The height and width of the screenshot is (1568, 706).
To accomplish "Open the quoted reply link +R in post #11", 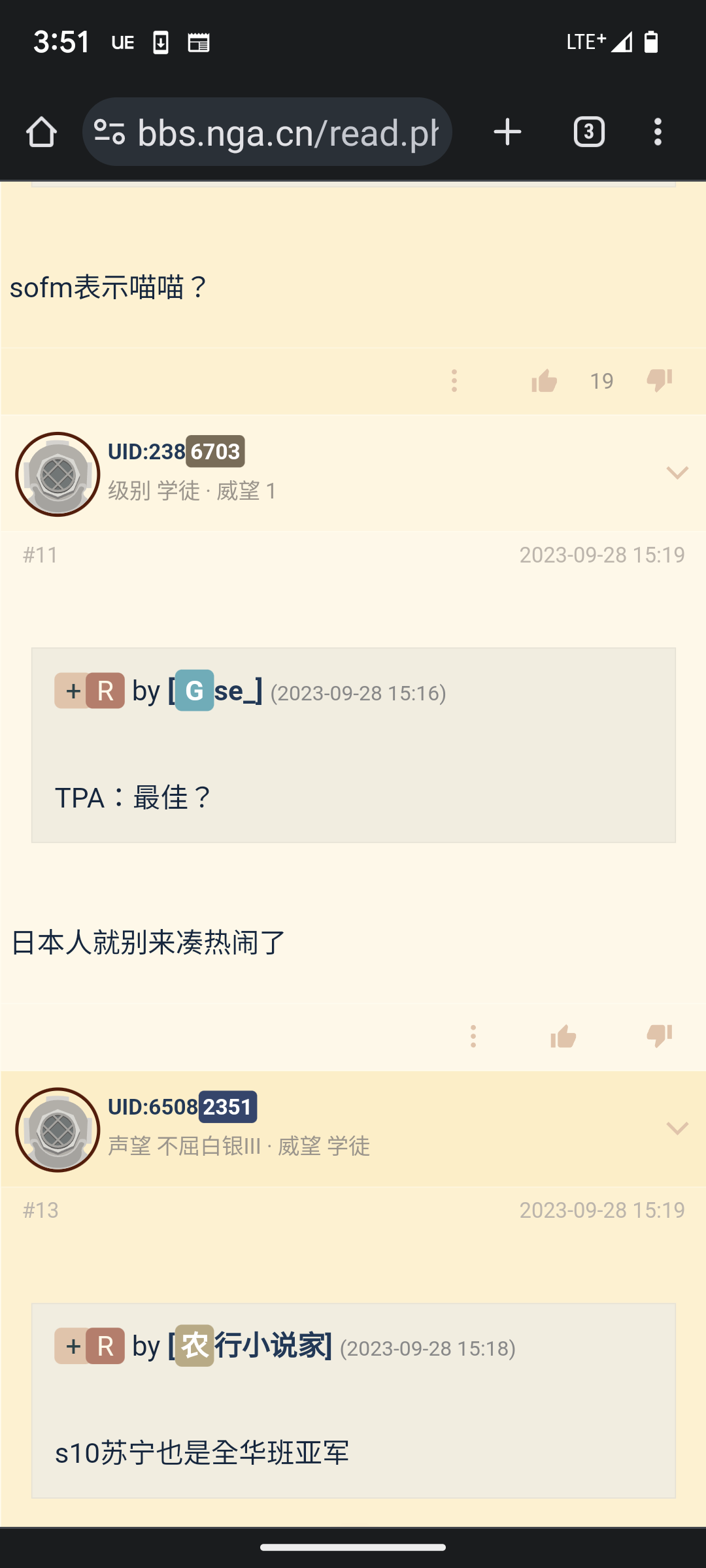I will click(x=90, y=691).
